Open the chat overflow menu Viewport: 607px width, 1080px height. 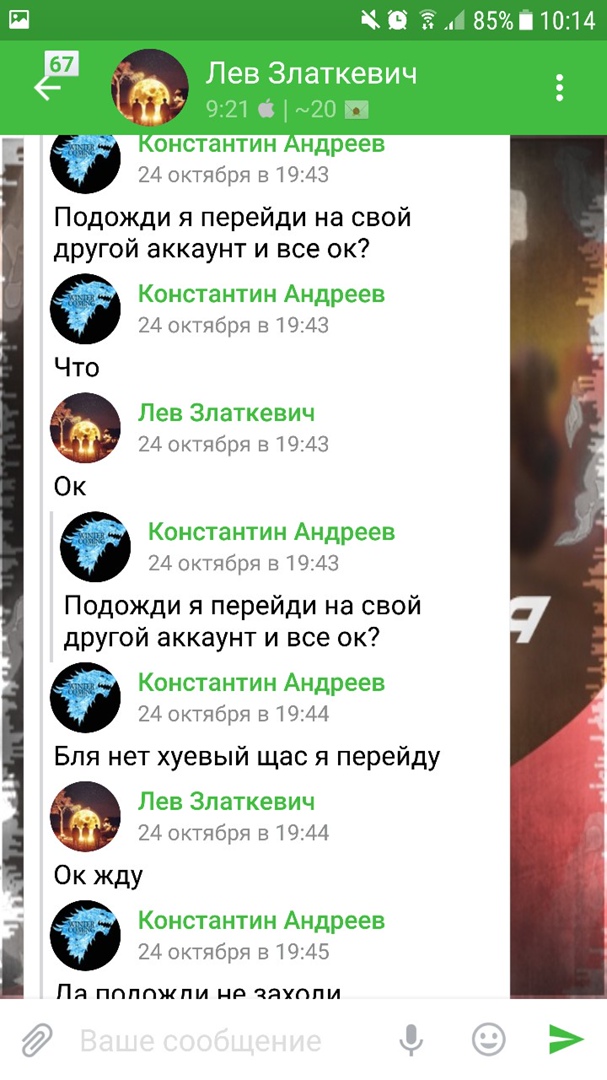pos(560,87)
